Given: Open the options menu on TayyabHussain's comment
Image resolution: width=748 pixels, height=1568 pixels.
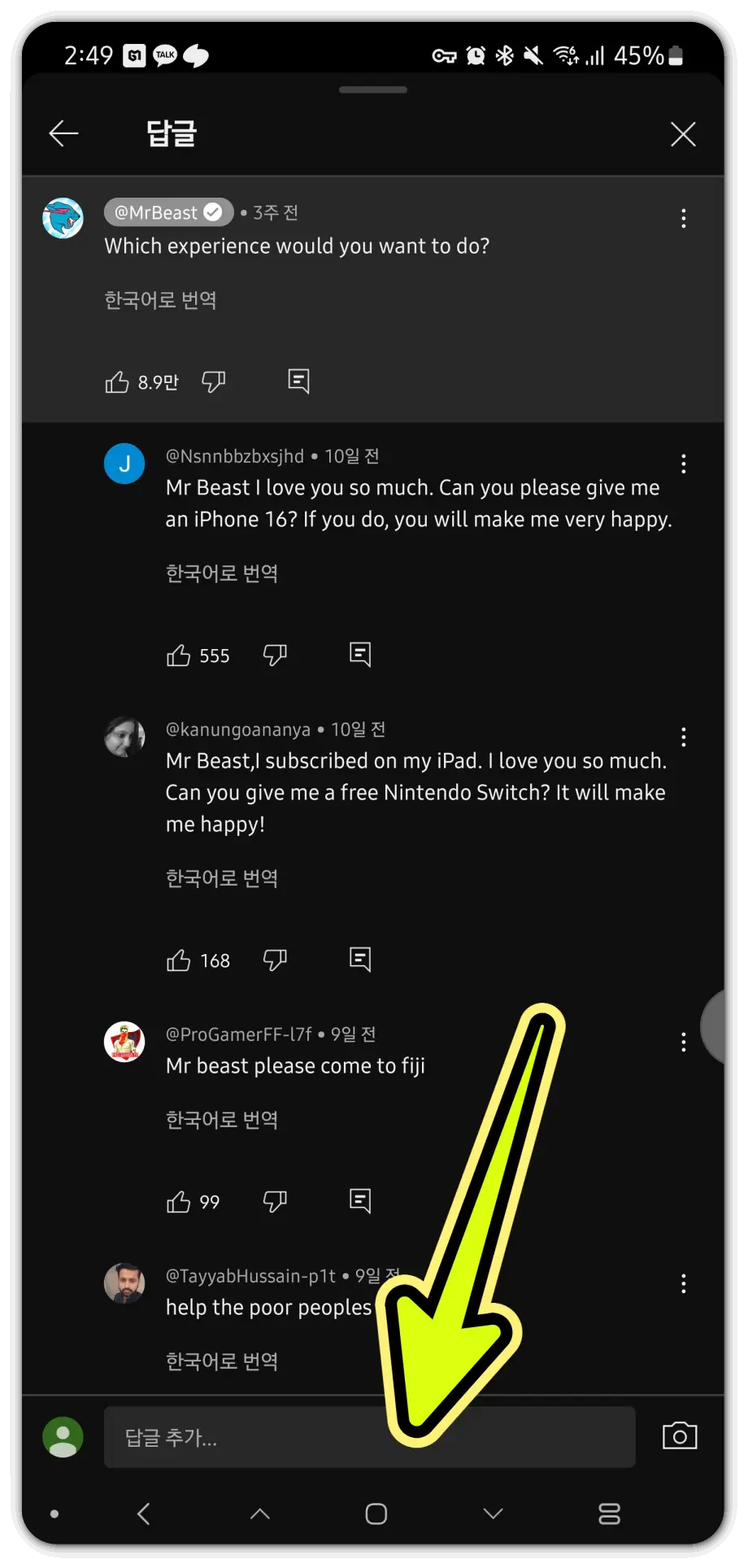Looking at the screenshot, I should (x=683, y=1283).
